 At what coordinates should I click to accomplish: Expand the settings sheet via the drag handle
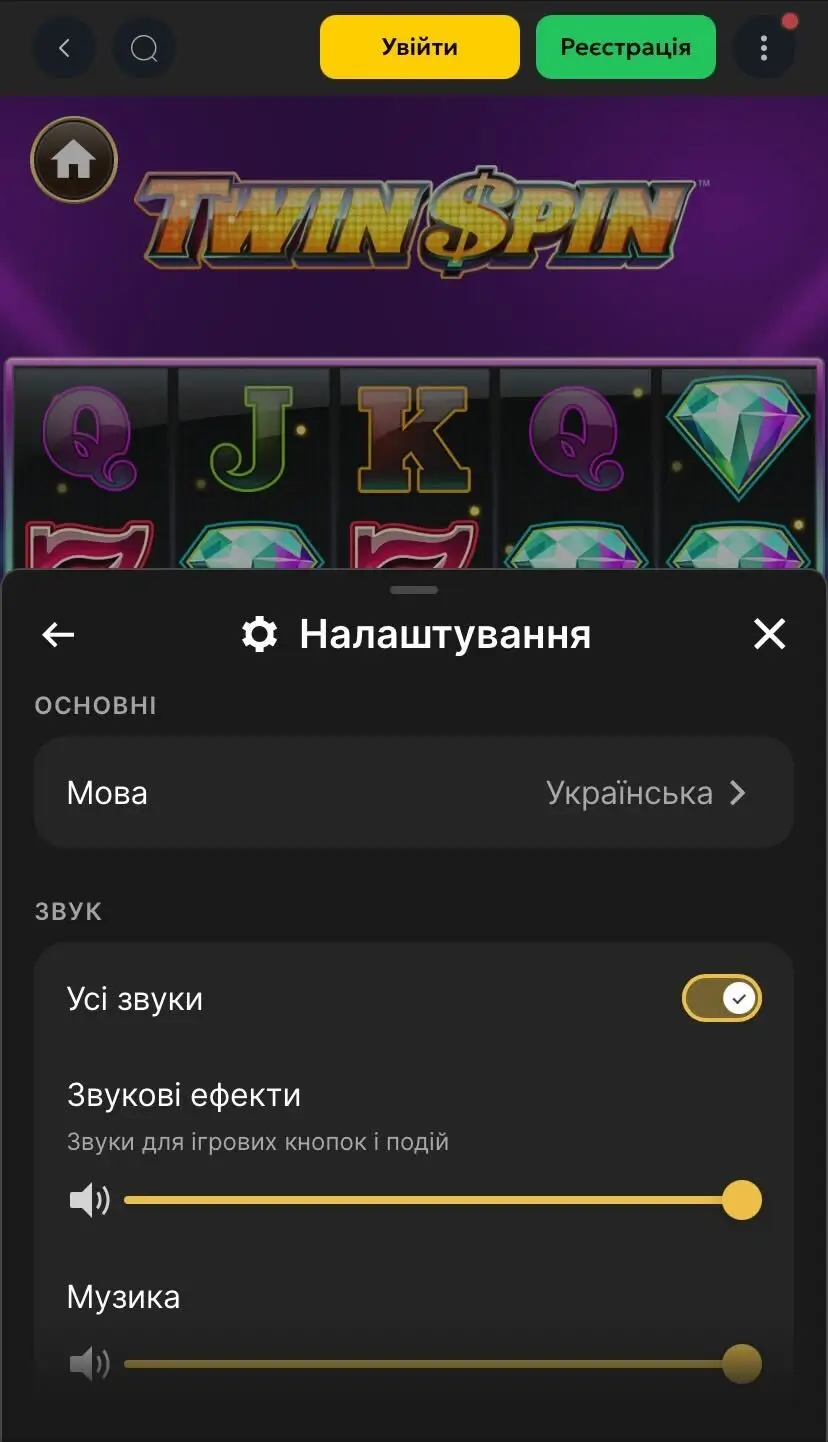point(413,590)
